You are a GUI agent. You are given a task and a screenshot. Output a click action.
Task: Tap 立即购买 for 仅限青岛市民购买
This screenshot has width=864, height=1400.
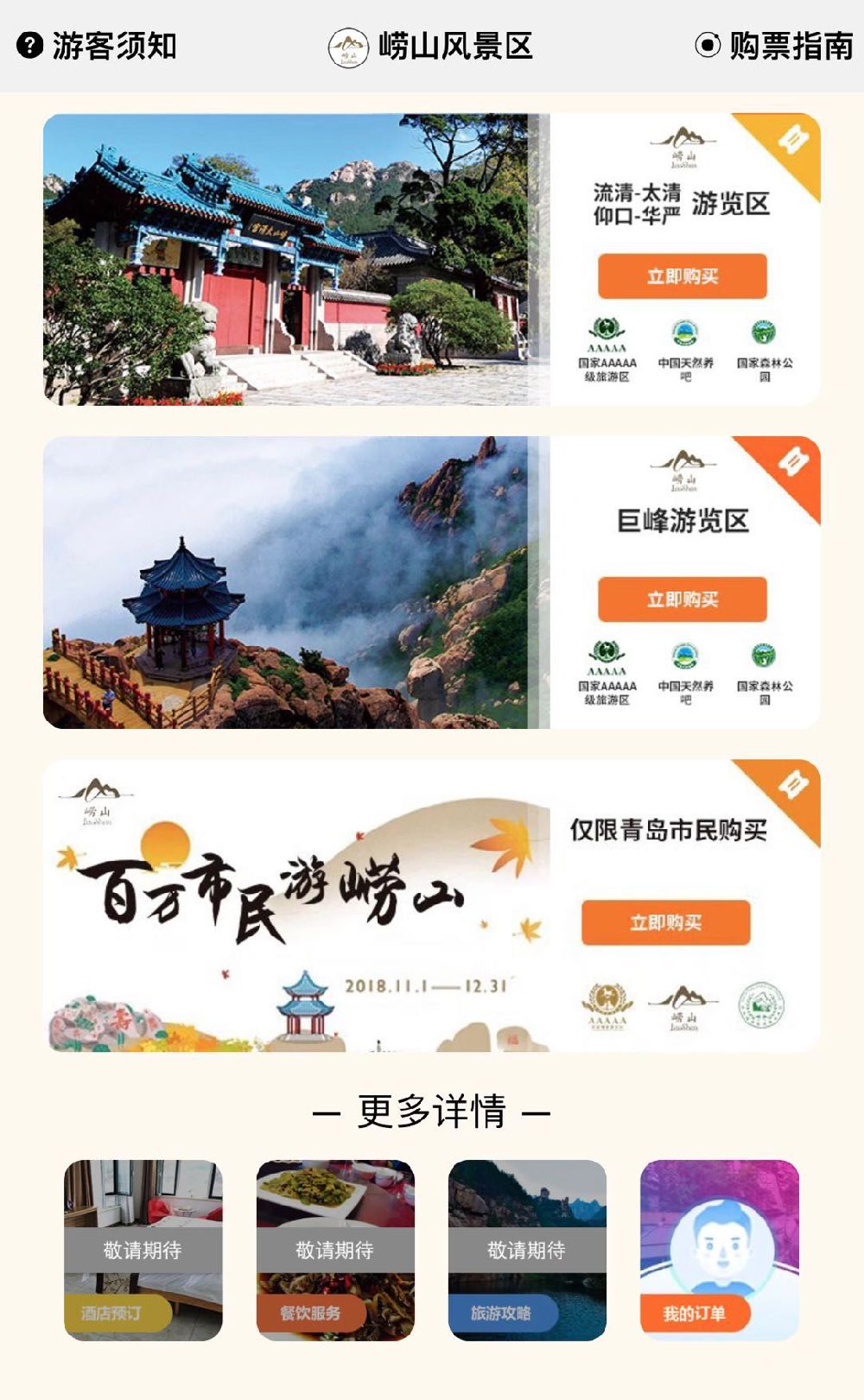[665, 922]
